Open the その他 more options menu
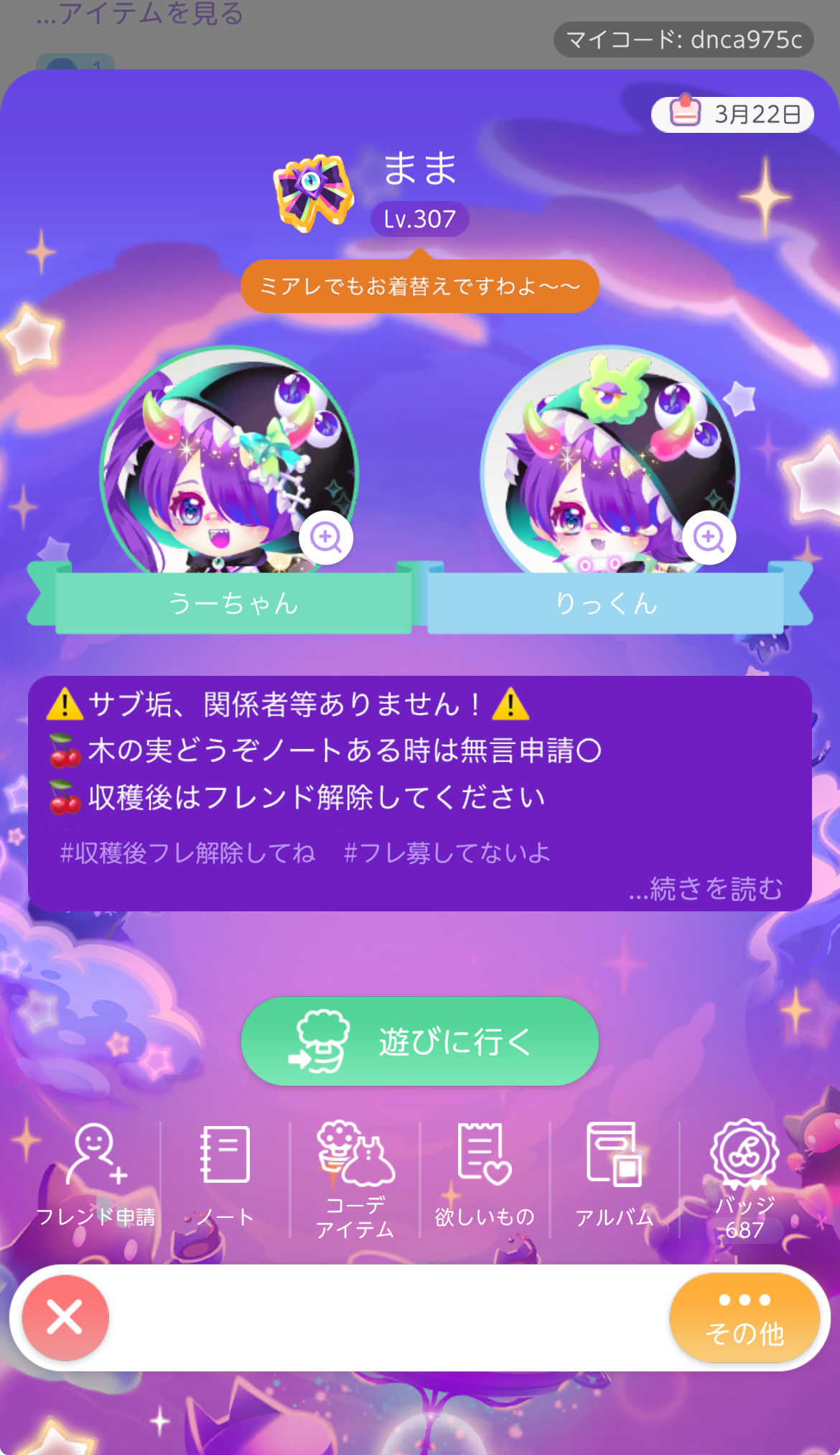The image size is (840, 1455). coord(745,1318)
